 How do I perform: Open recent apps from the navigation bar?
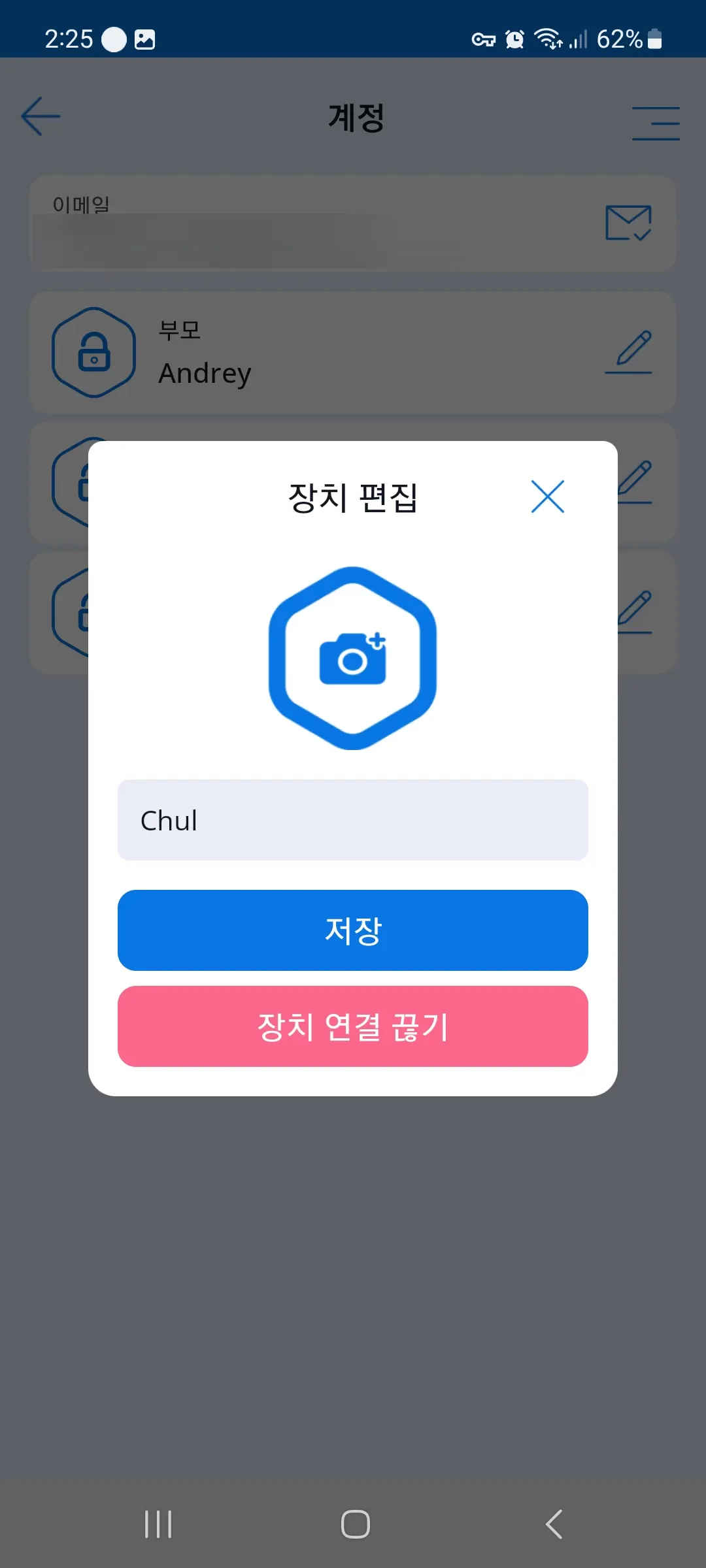click(158, 1524)
